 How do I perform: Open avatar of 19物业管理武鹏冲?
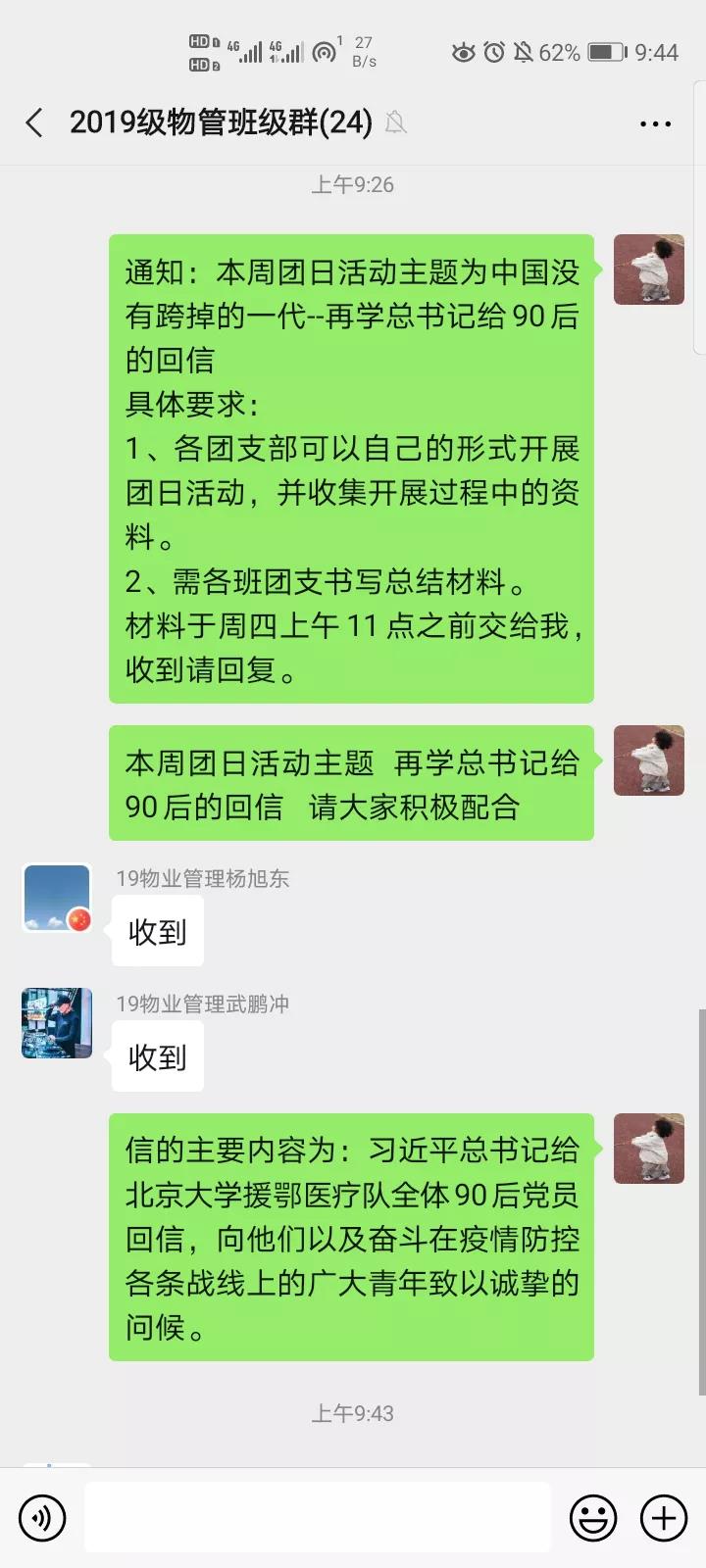tap(57, 1023)
